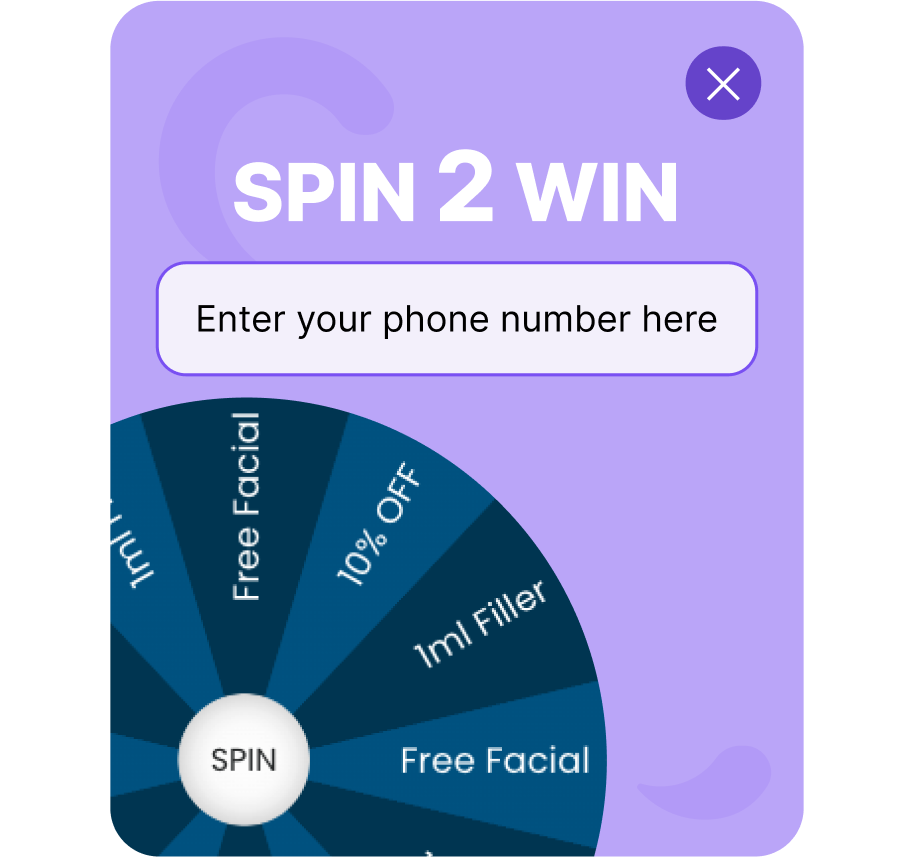This screenshot has width=913, height=857.
Task: Focus the phone number input field
Action: [x=456, y=319]
